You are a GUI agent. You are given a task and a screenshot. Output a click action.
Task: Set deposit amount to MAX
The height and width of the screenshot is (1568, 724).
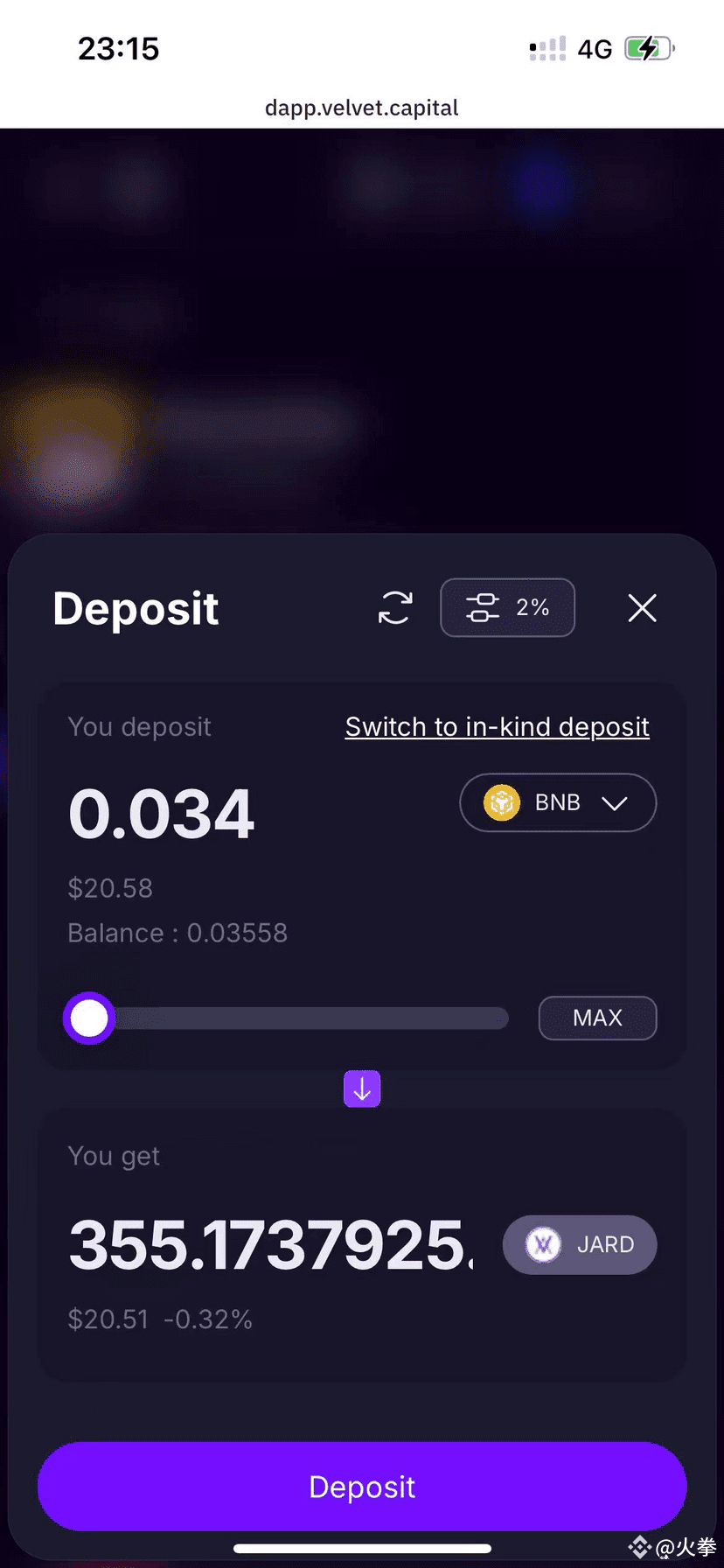pyautogui.click(x=597, y=1018)
